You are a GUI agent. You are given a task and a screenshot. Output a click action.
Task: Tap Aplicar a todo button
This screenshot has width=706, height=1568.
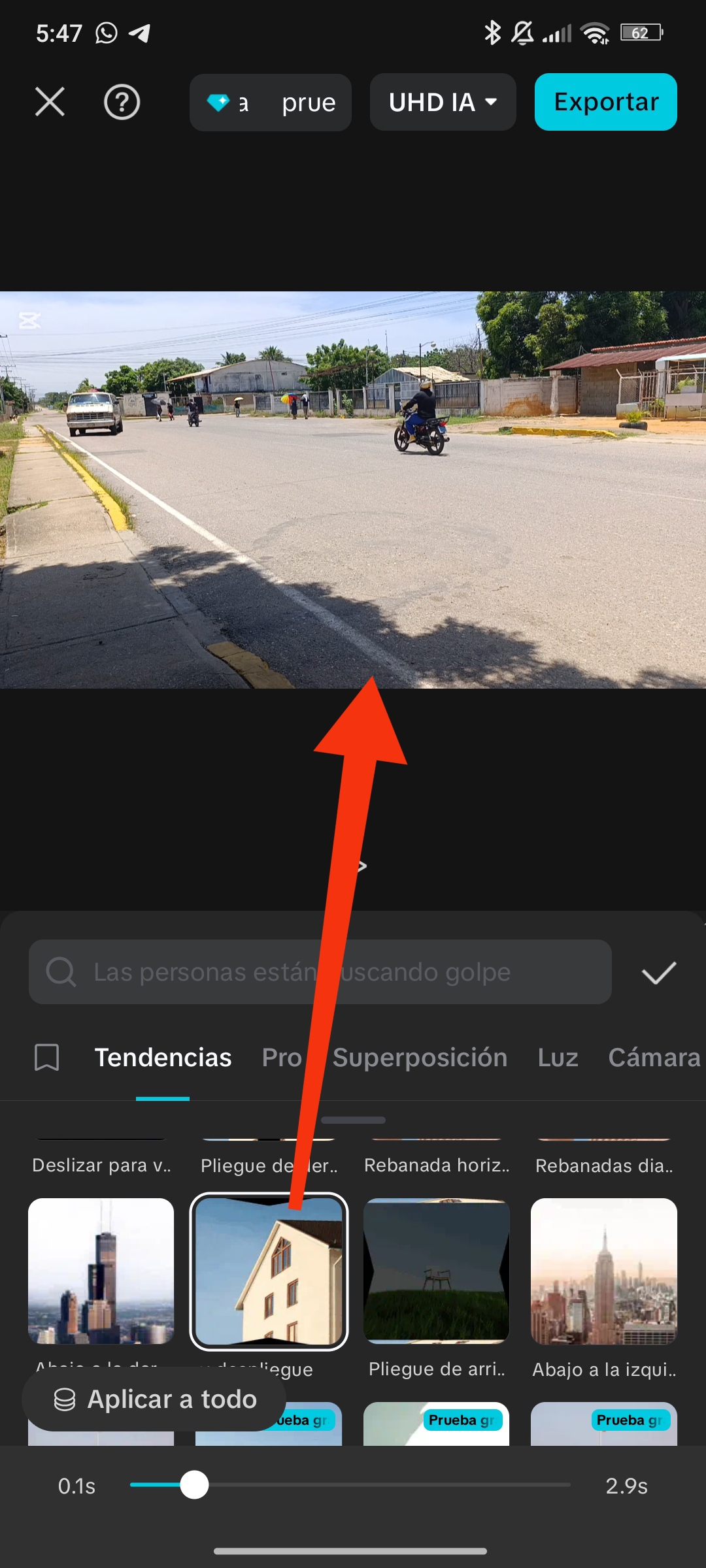tap(154, 1399)
